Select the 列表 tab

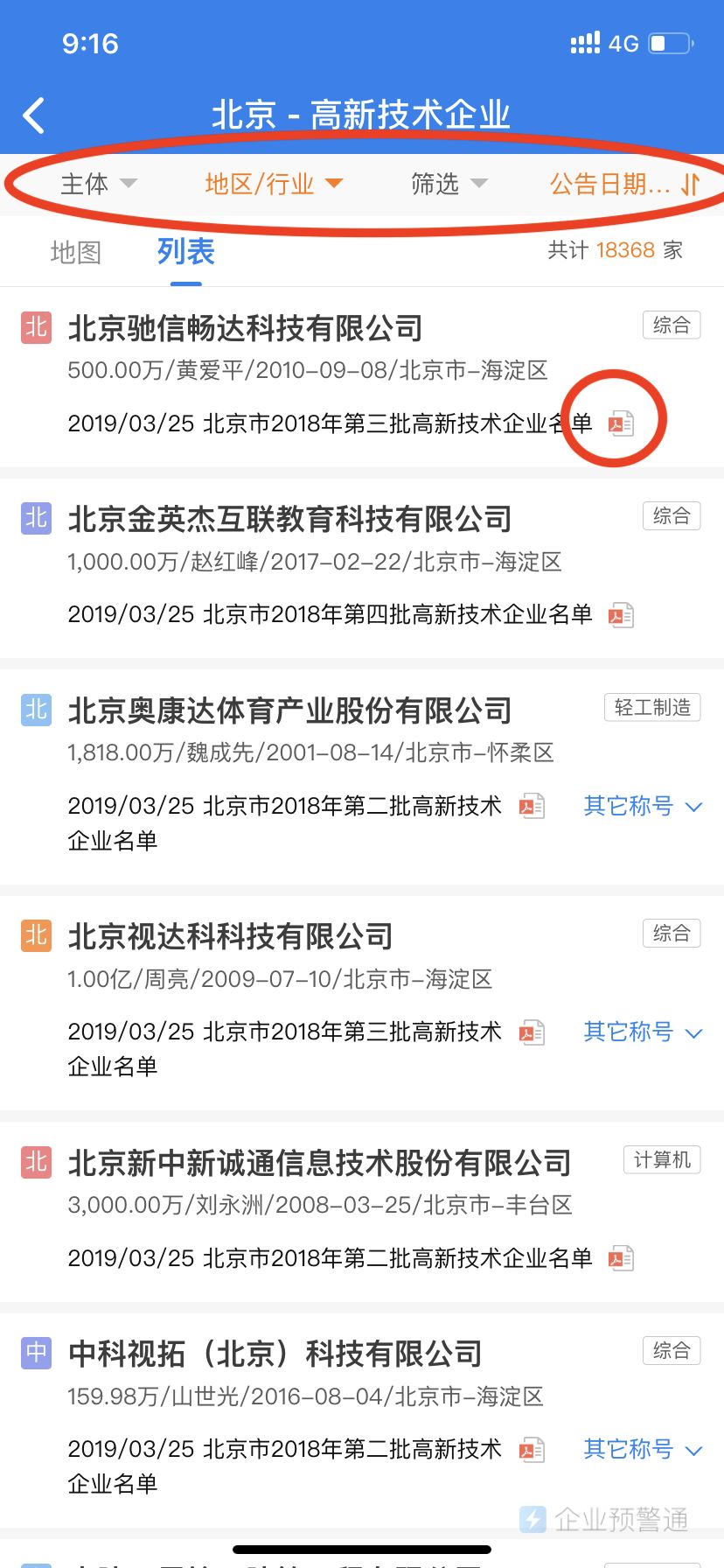[185, 252]
